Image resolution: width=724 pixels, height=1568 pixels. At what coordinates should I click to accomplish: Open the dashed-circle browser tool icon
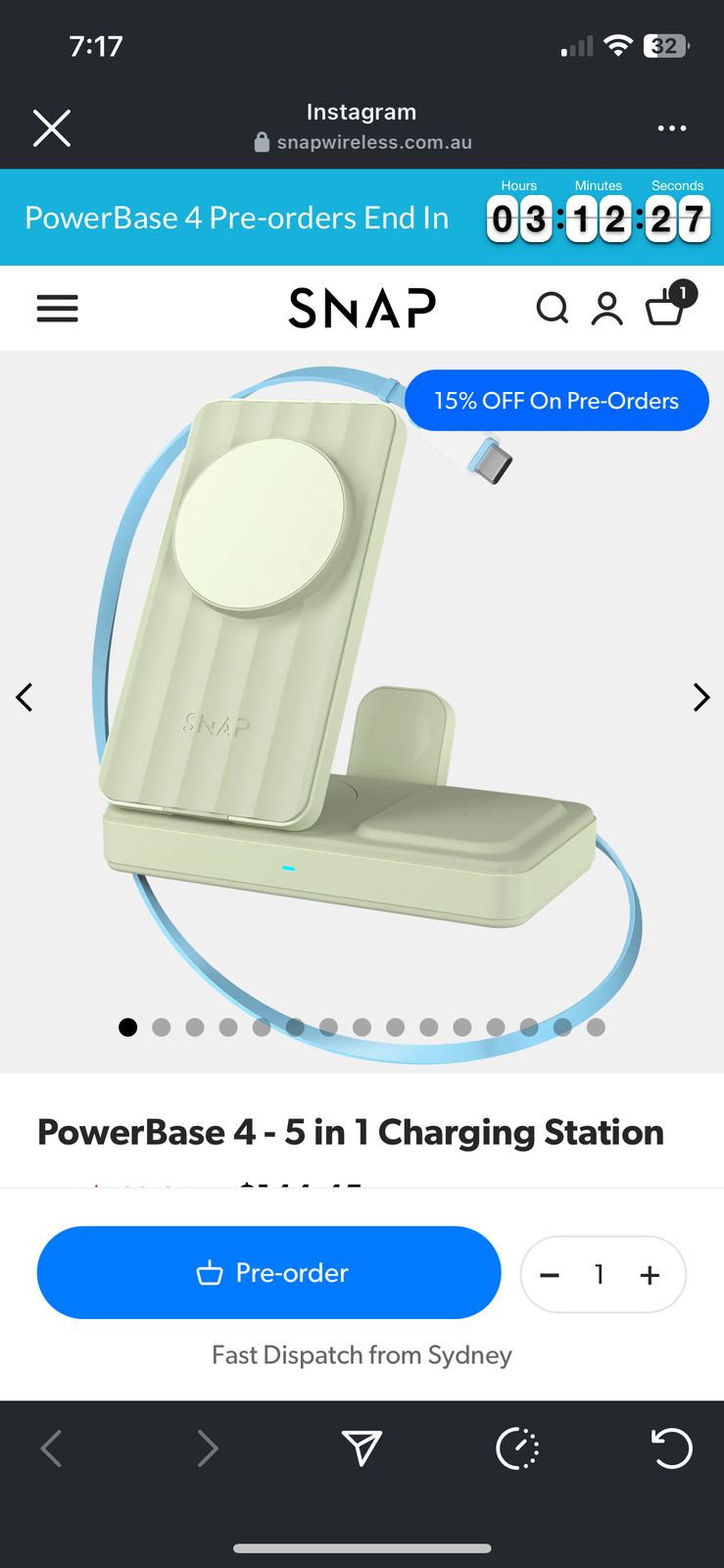point(517,1448)
